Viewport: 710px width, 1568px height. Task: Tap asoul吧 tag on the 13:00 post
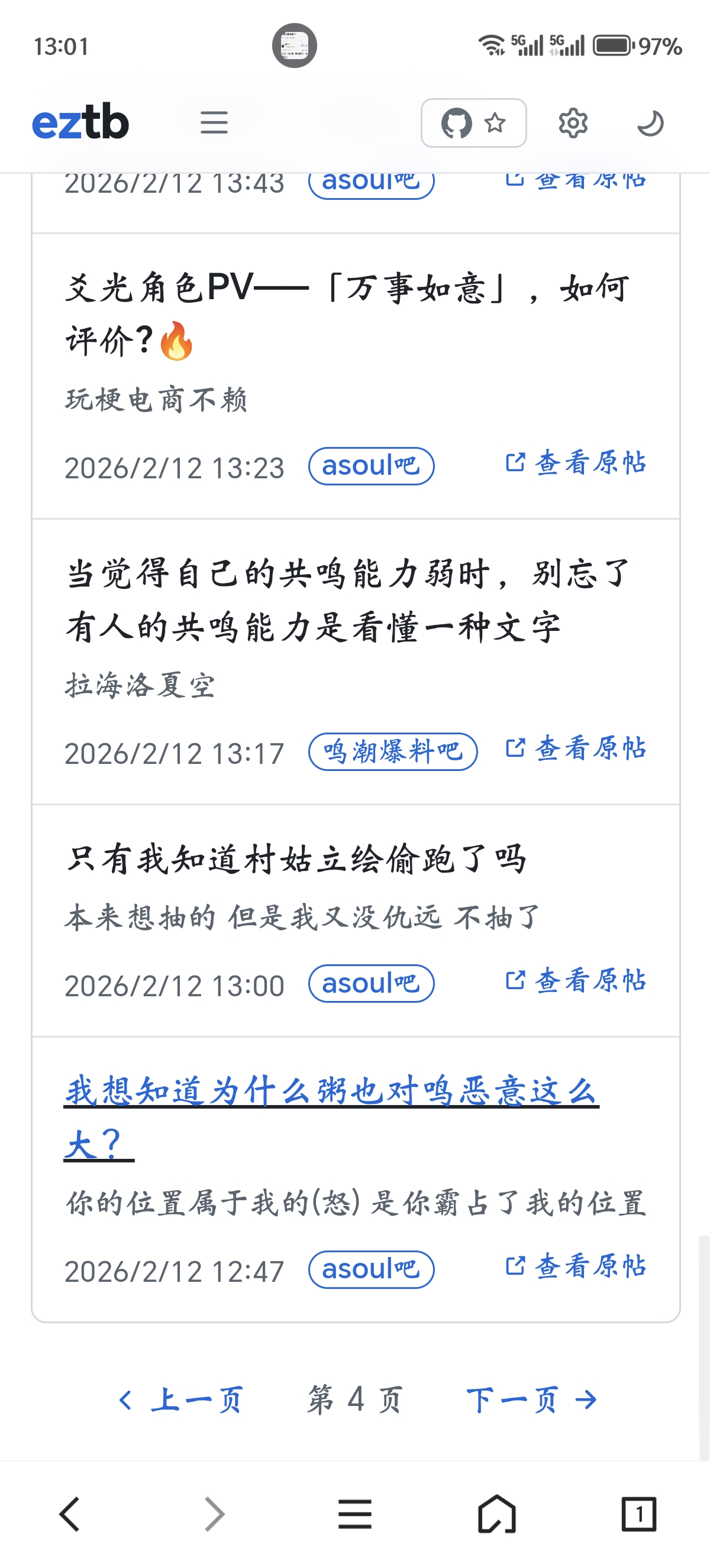[371, 984]
